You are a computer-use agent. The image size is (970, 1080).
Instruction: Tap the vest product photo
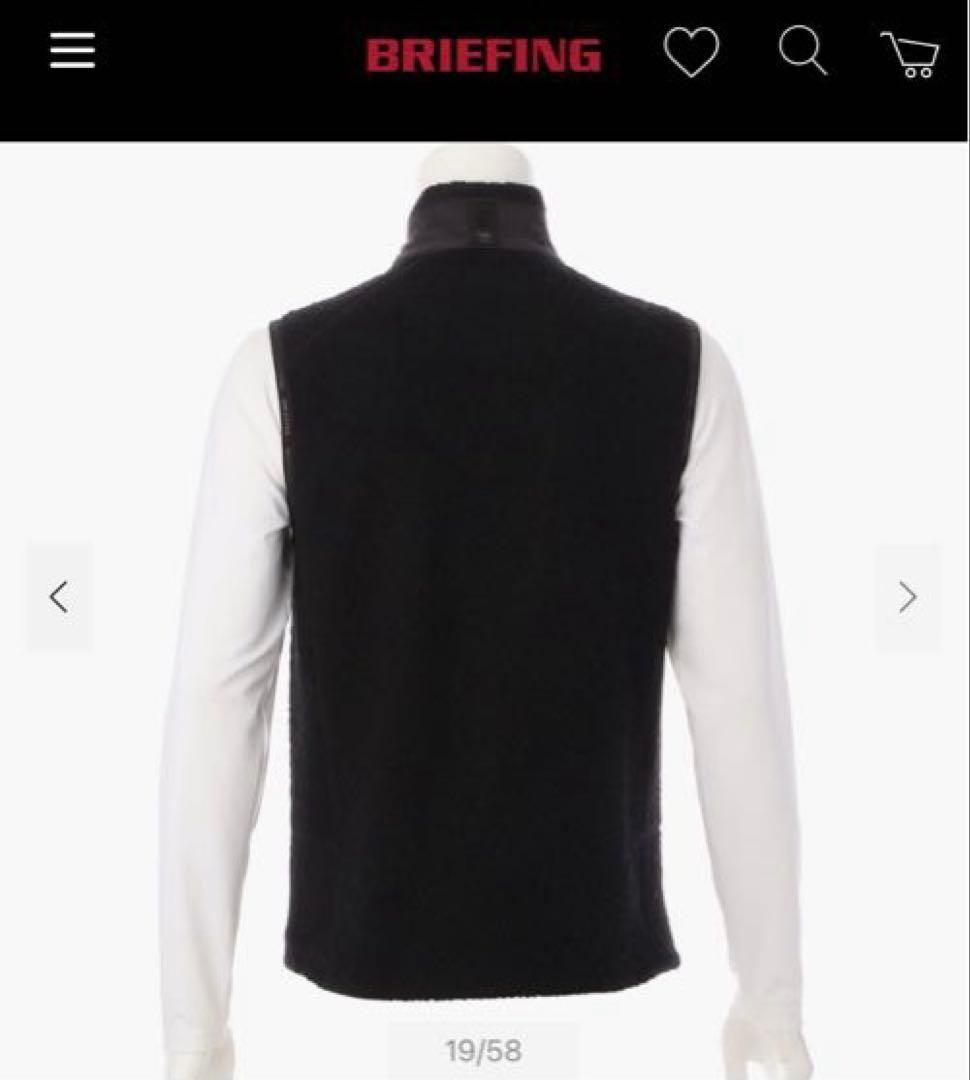484,600
